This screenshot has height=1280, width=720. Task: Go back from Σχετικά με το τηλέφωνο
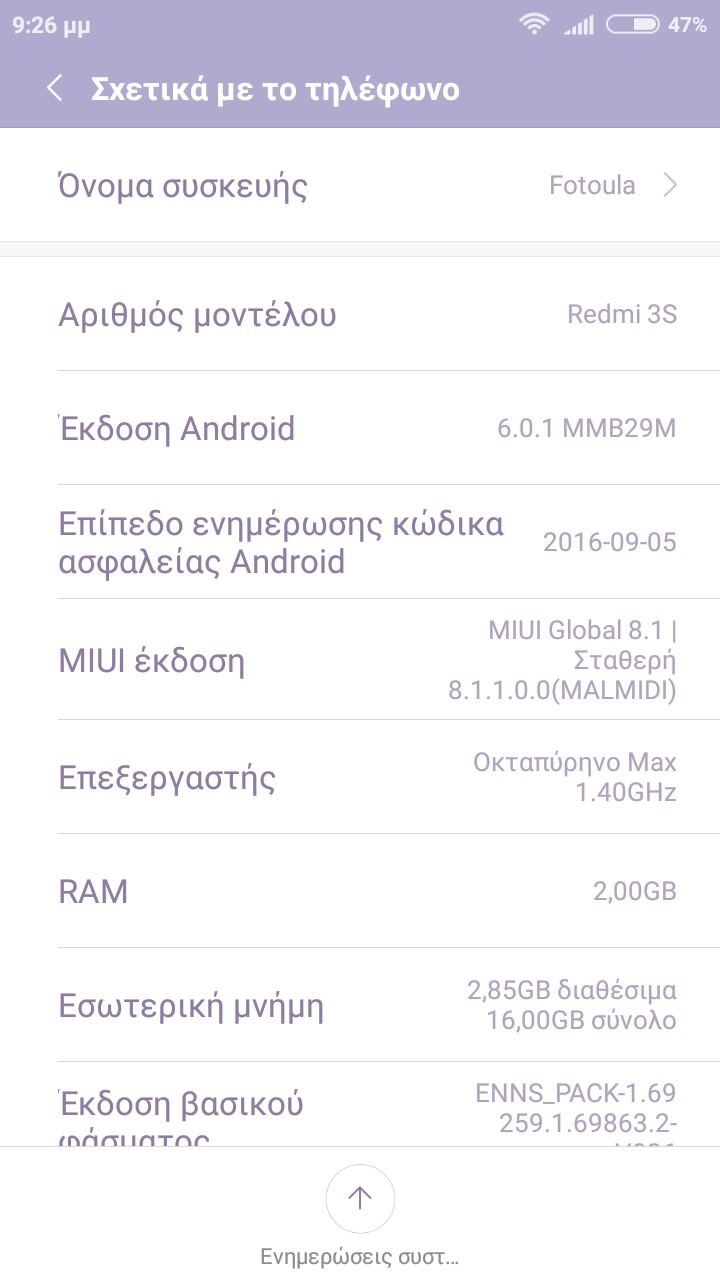tap(55, 88)
